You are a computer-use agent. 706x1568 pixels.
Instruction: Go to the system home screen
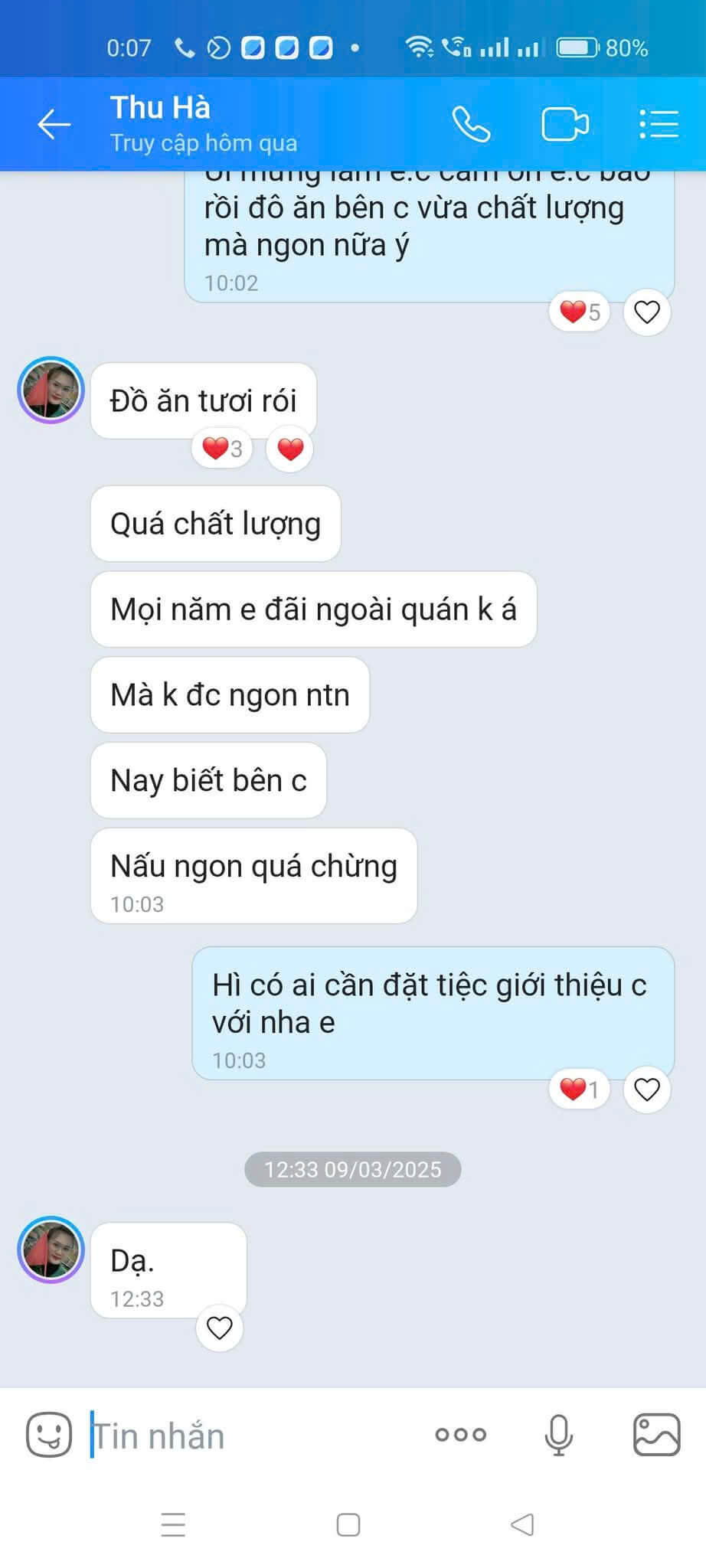(x=348, y=1524)
